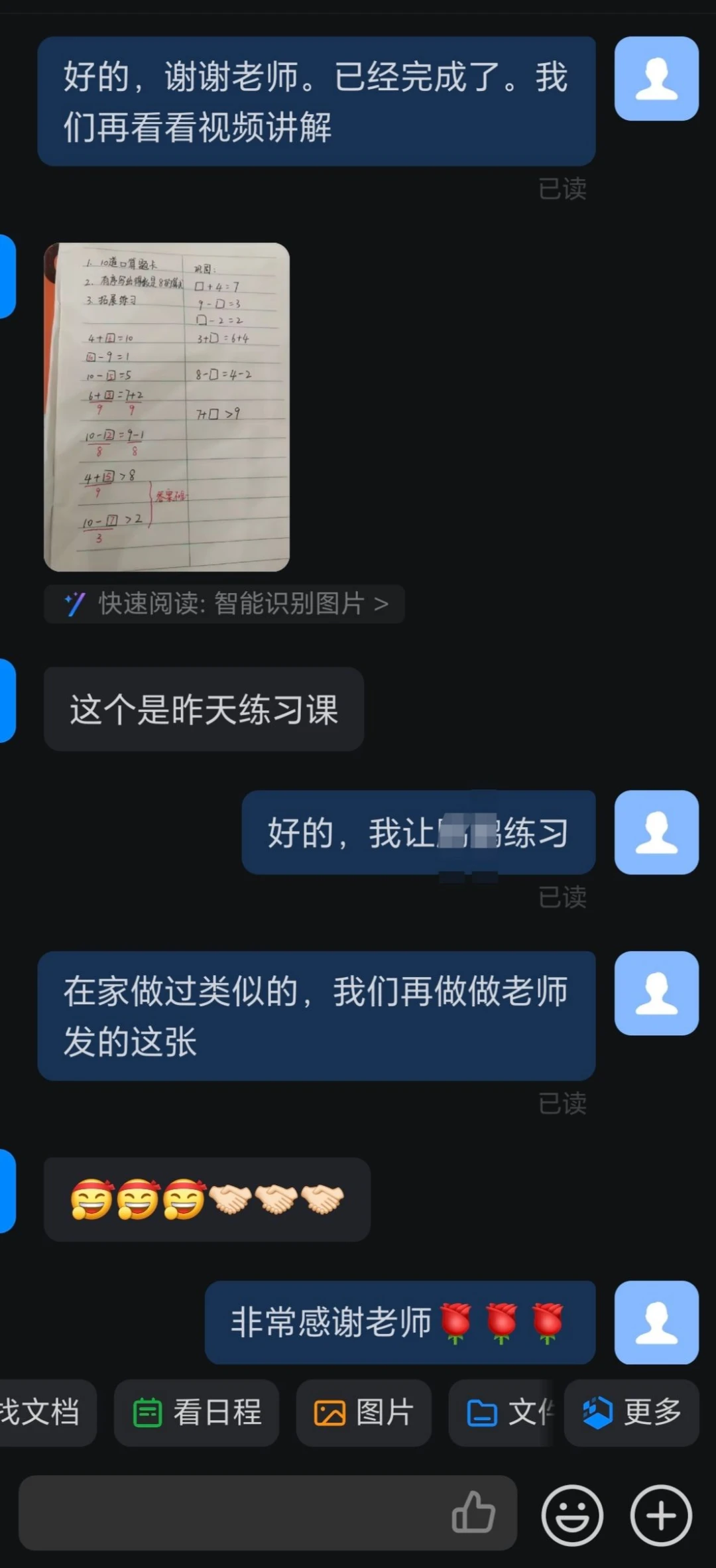Tap avatar beside 非常感谢老师 message
The width and height of the screenshot is (716, 1568).
[x=656, y=1322]
